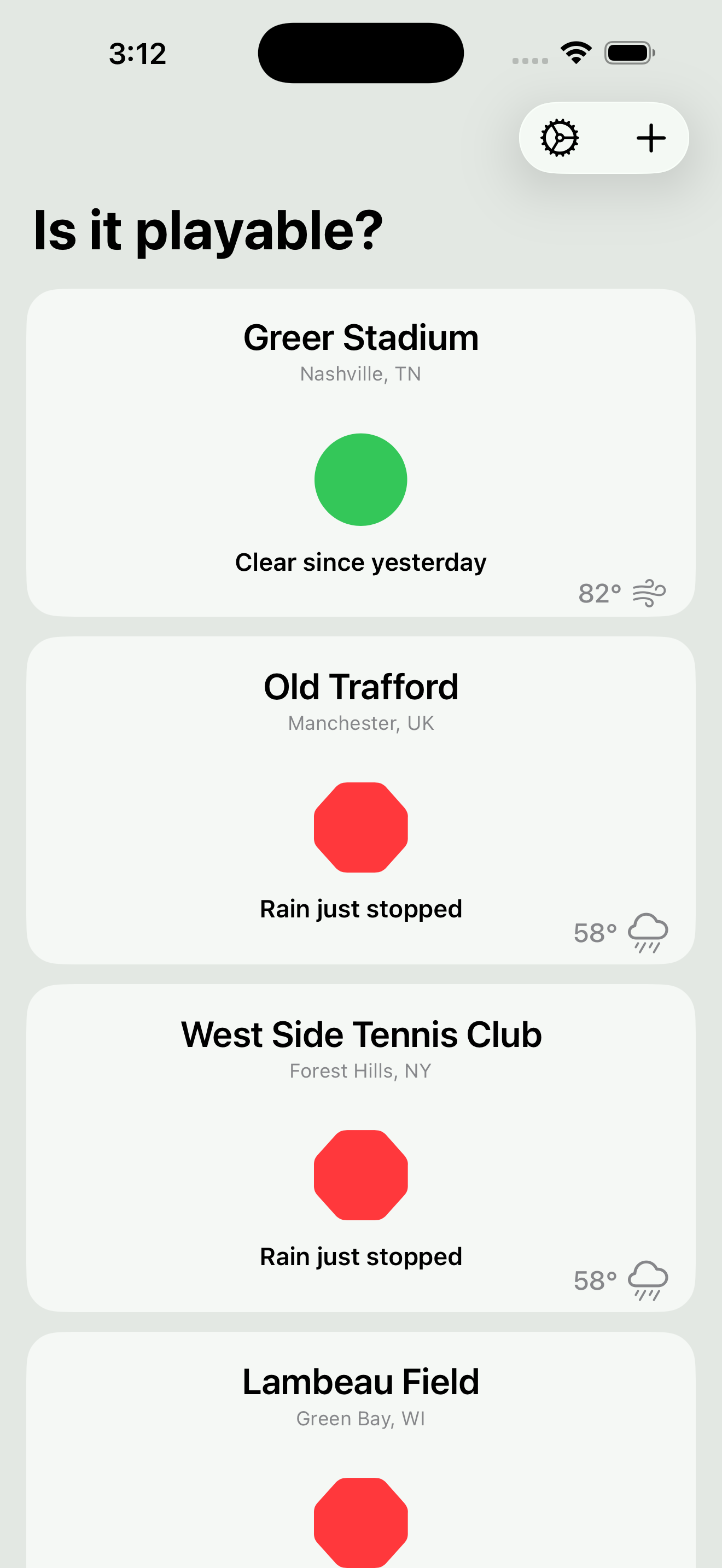The height and width of the screenshot is (1568, 722).
Task: Click the green status circle for Greer Stadium
Action: 360,479
